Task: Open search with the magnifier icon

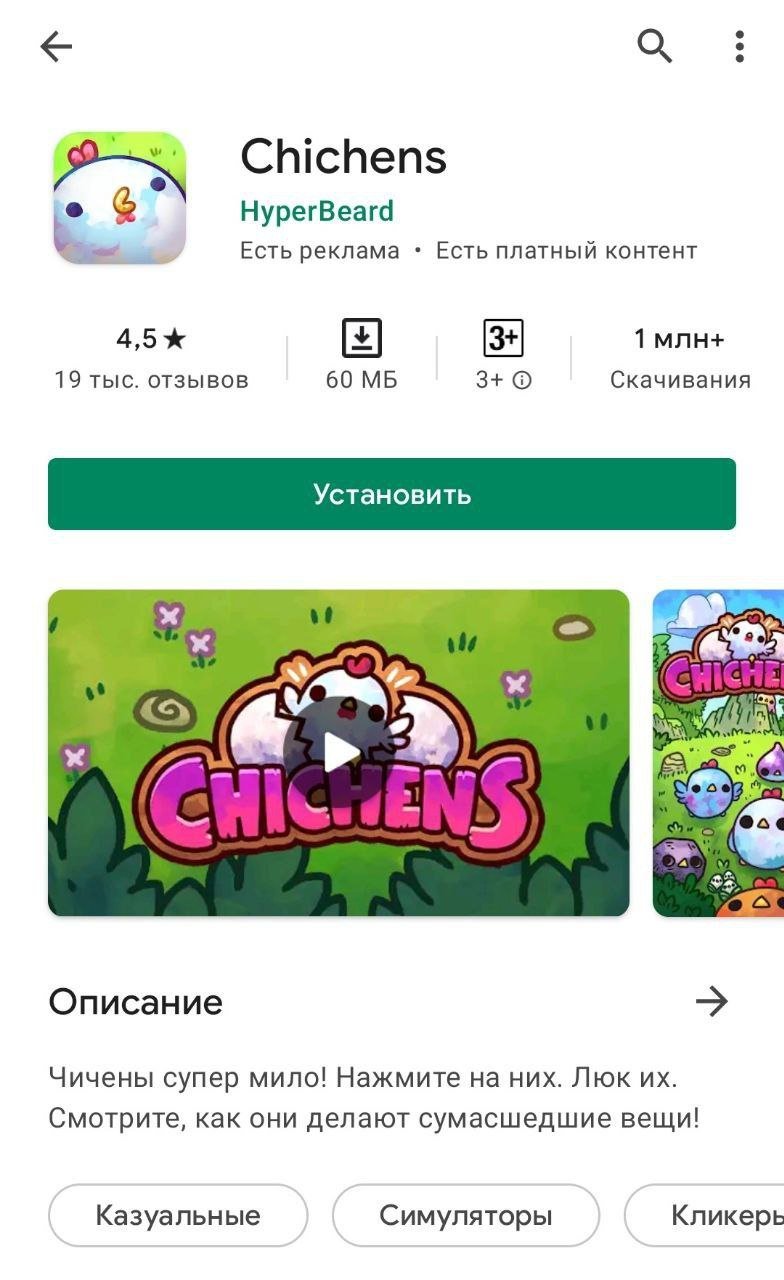Action: (655, 46)
